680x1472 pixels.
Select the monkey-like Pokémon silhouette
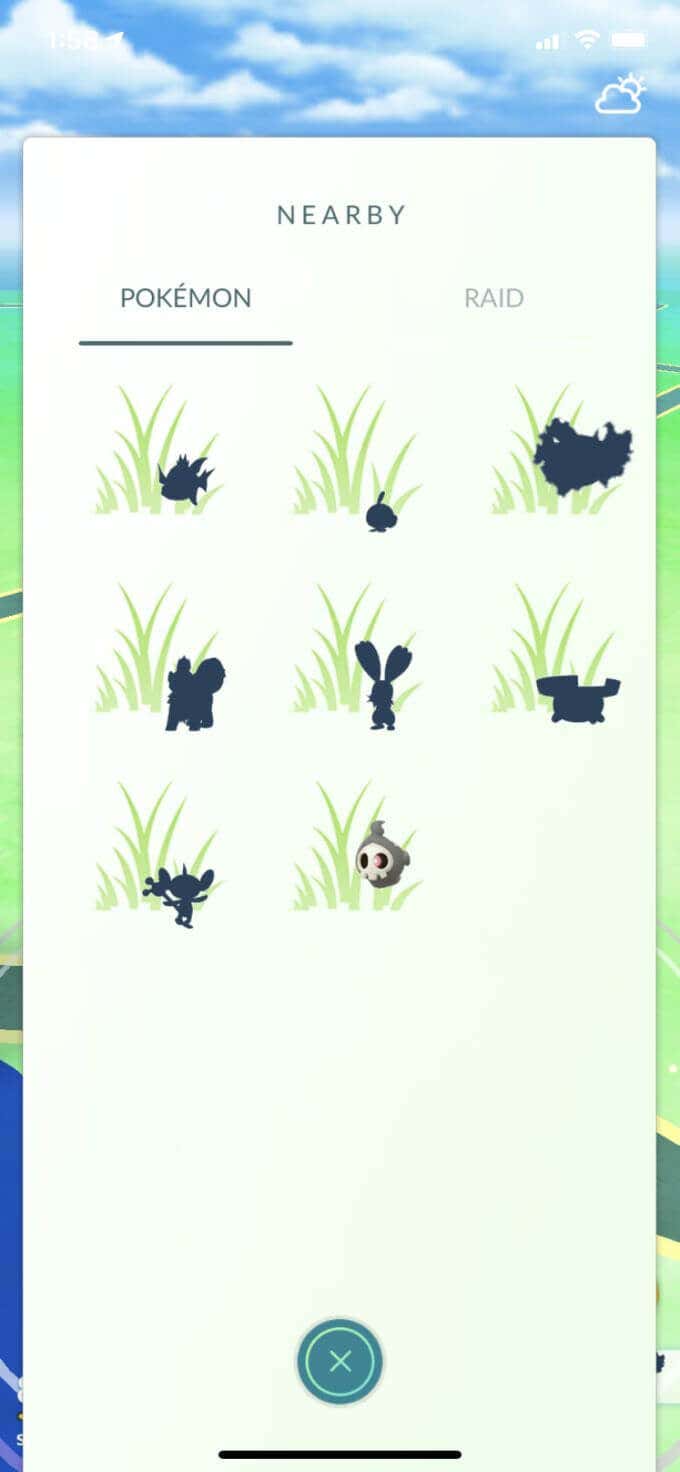point(178,893)
